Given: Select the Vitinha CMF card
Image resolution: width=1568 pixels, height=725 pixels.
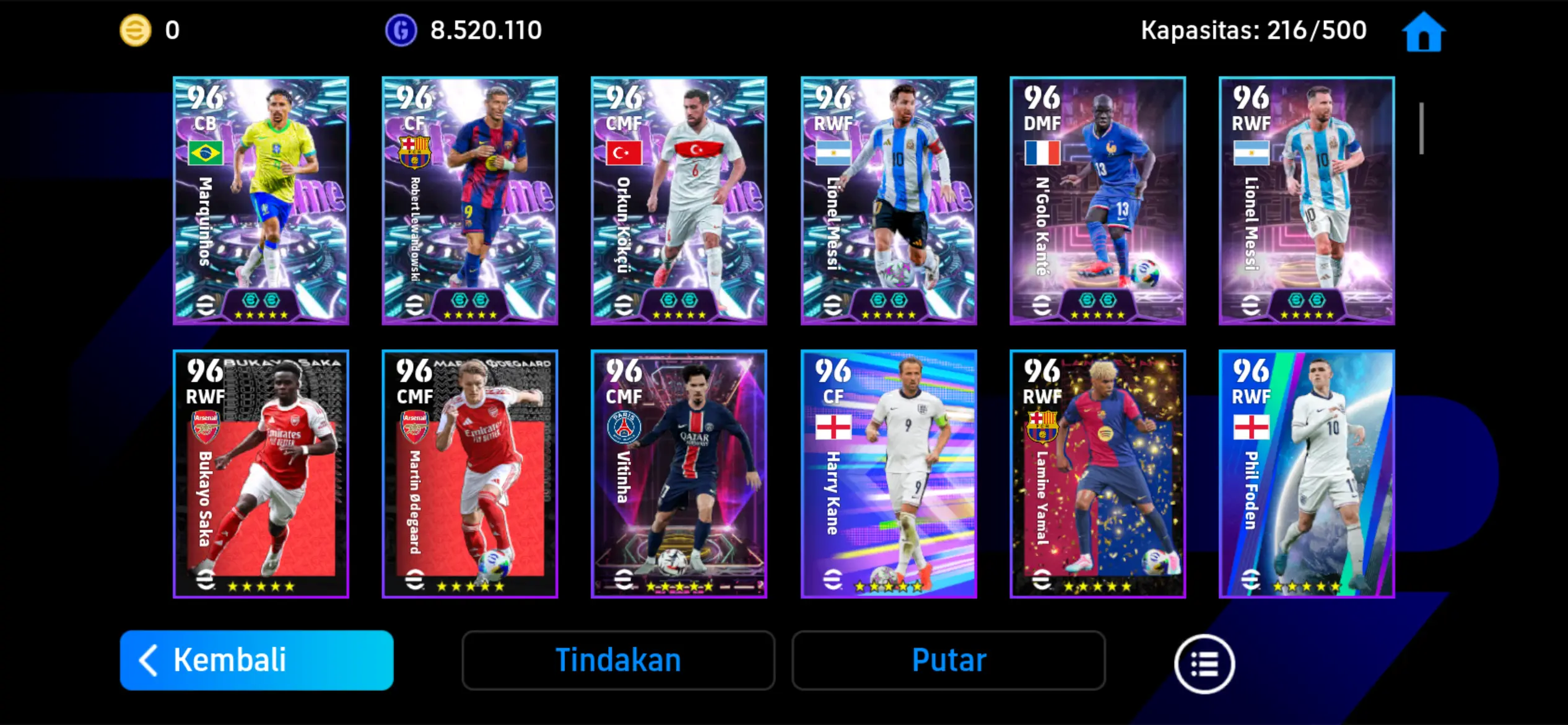Looking at the screenshot, I should [x=679, y=474].
